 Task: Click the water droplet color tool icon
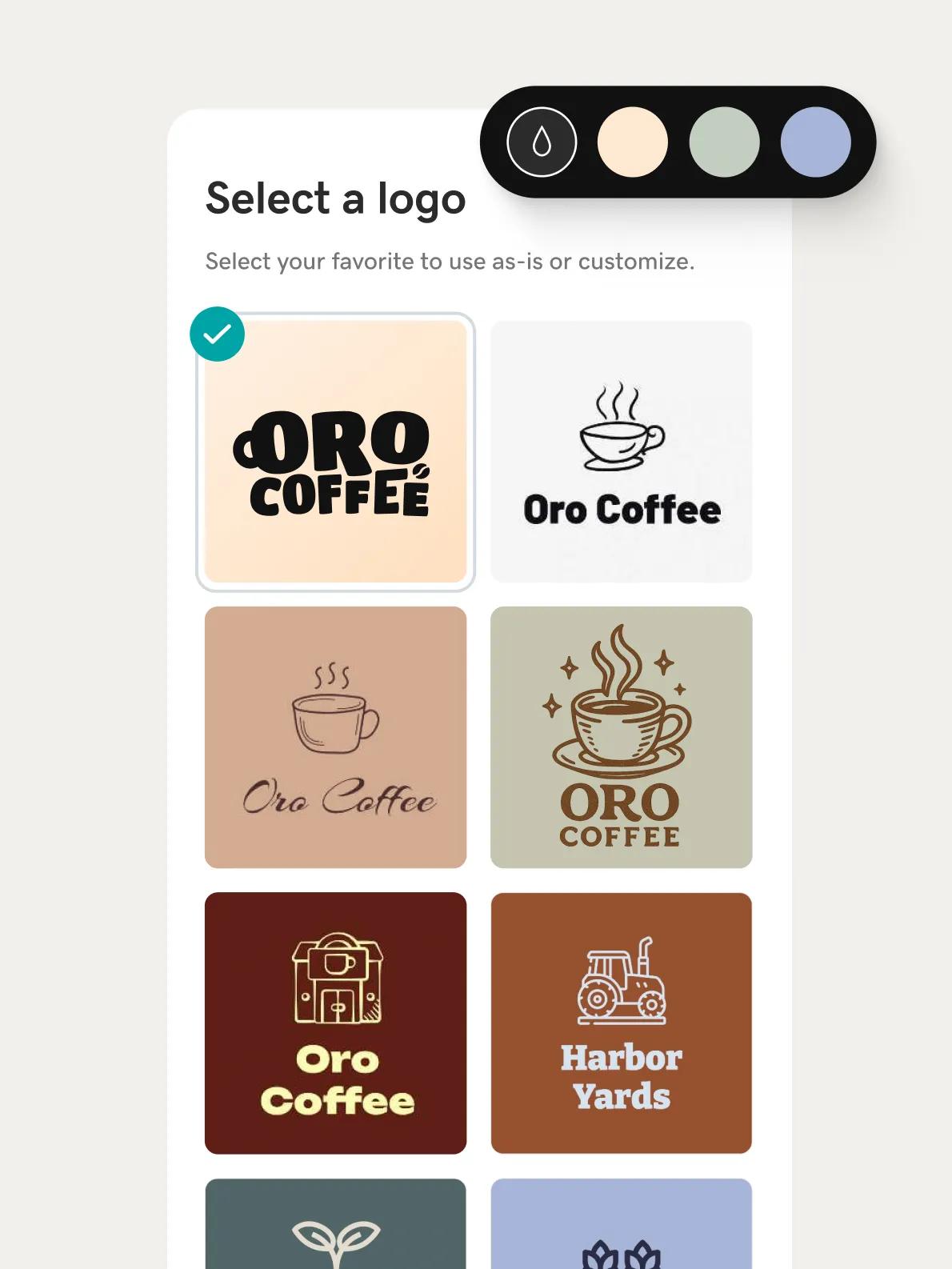click(541, 141)
